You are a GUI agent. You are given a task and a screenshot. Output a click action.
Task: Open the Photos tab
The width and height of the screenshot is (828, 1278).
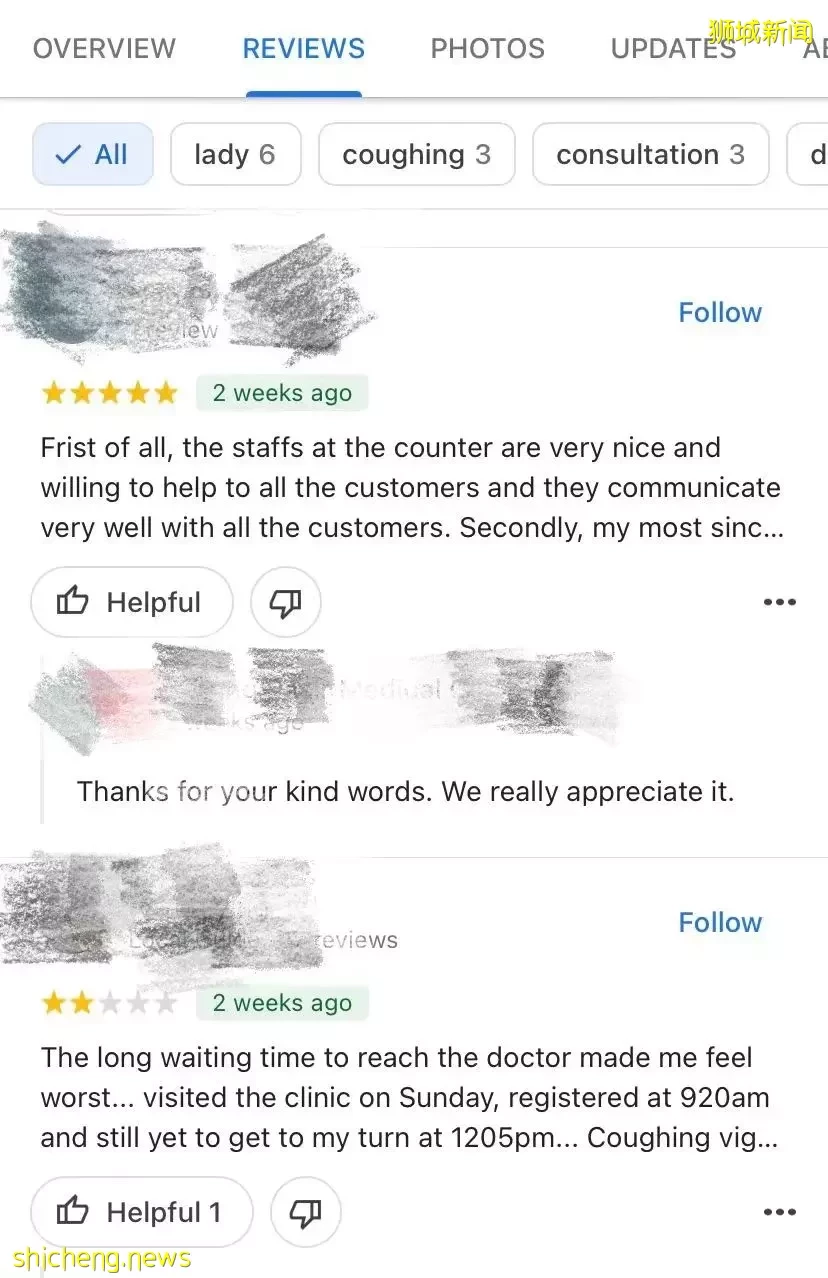487,48
